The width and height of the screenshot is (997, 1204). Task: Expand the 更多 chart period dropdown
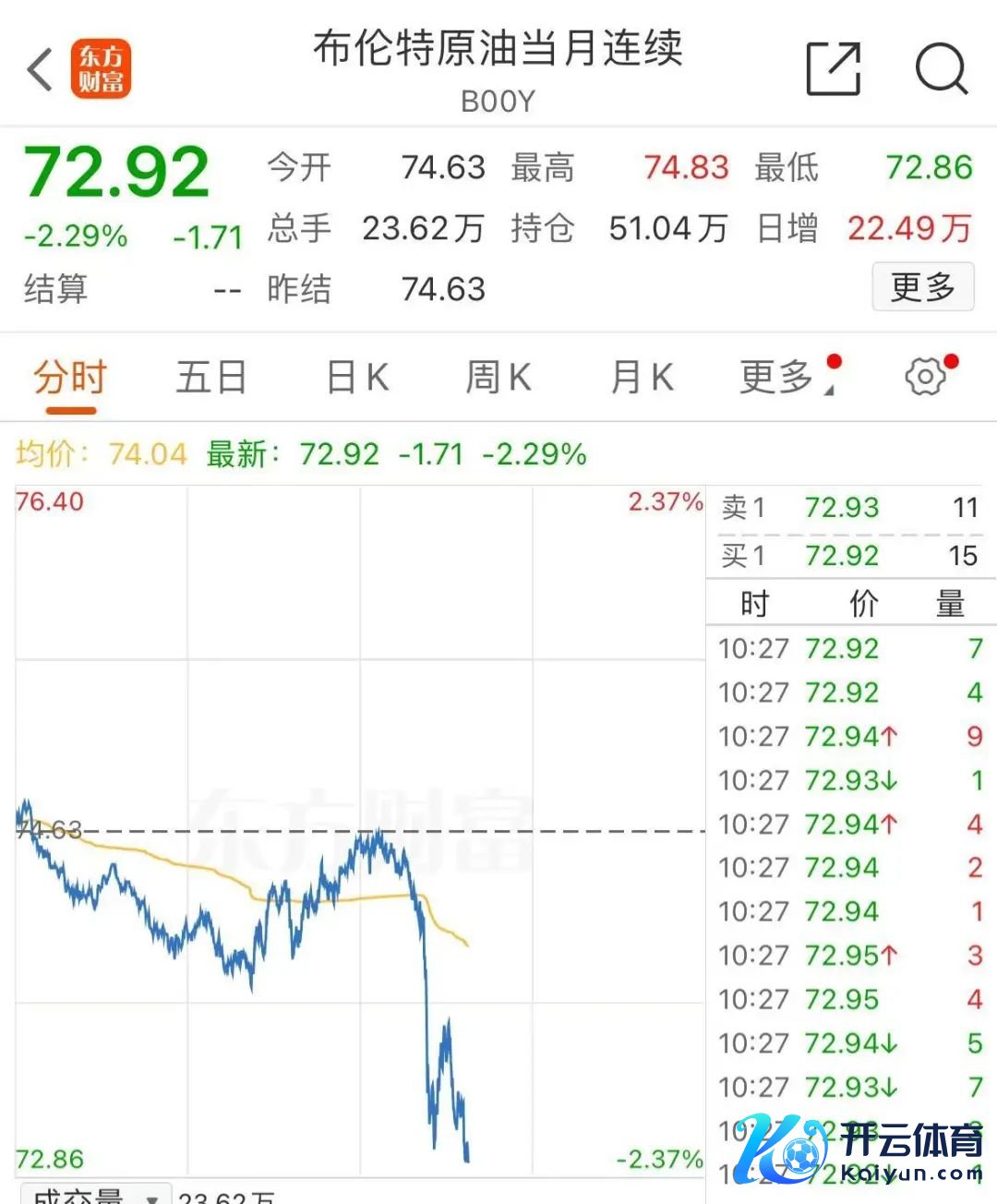click(x=784, y=378)
